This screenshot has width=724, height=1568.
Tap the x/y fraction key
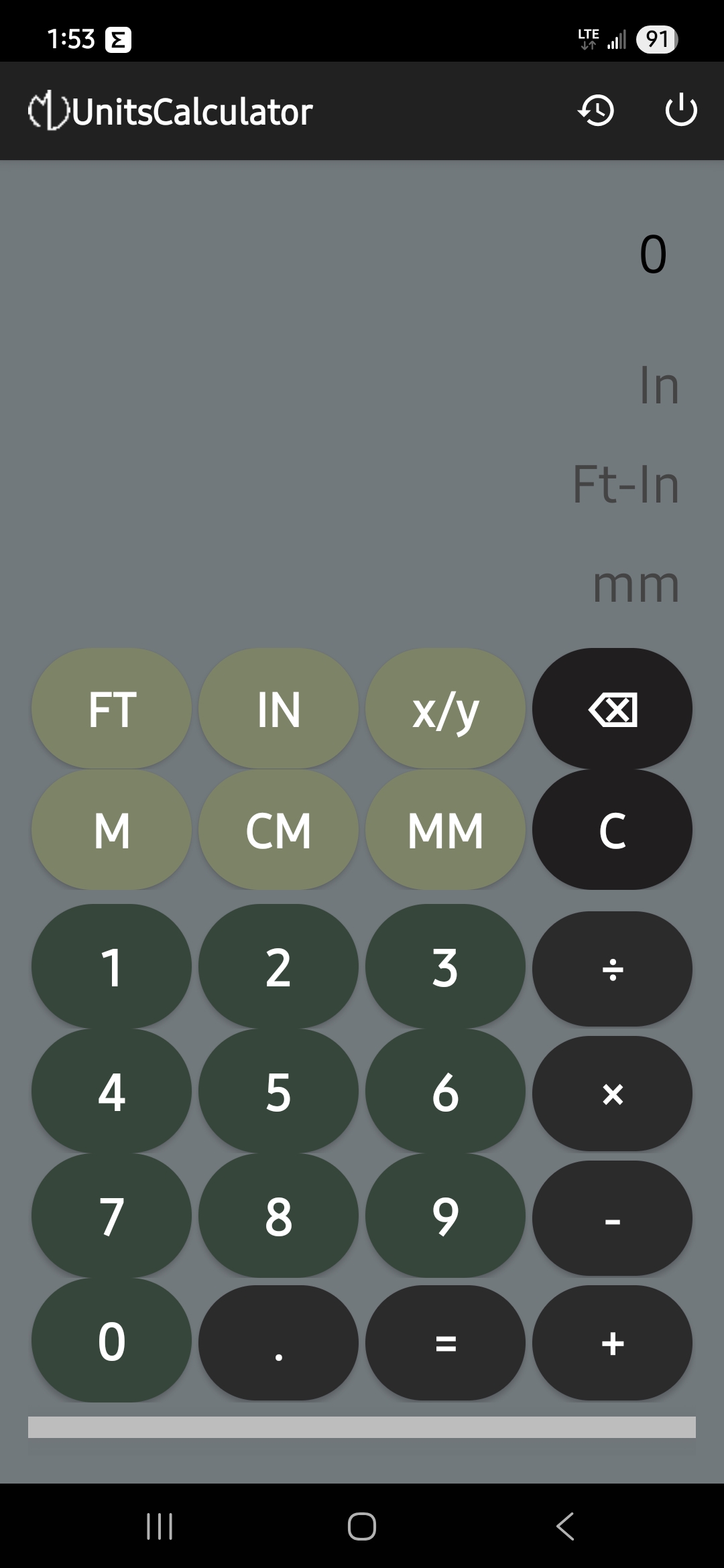(x=445, y=708)
